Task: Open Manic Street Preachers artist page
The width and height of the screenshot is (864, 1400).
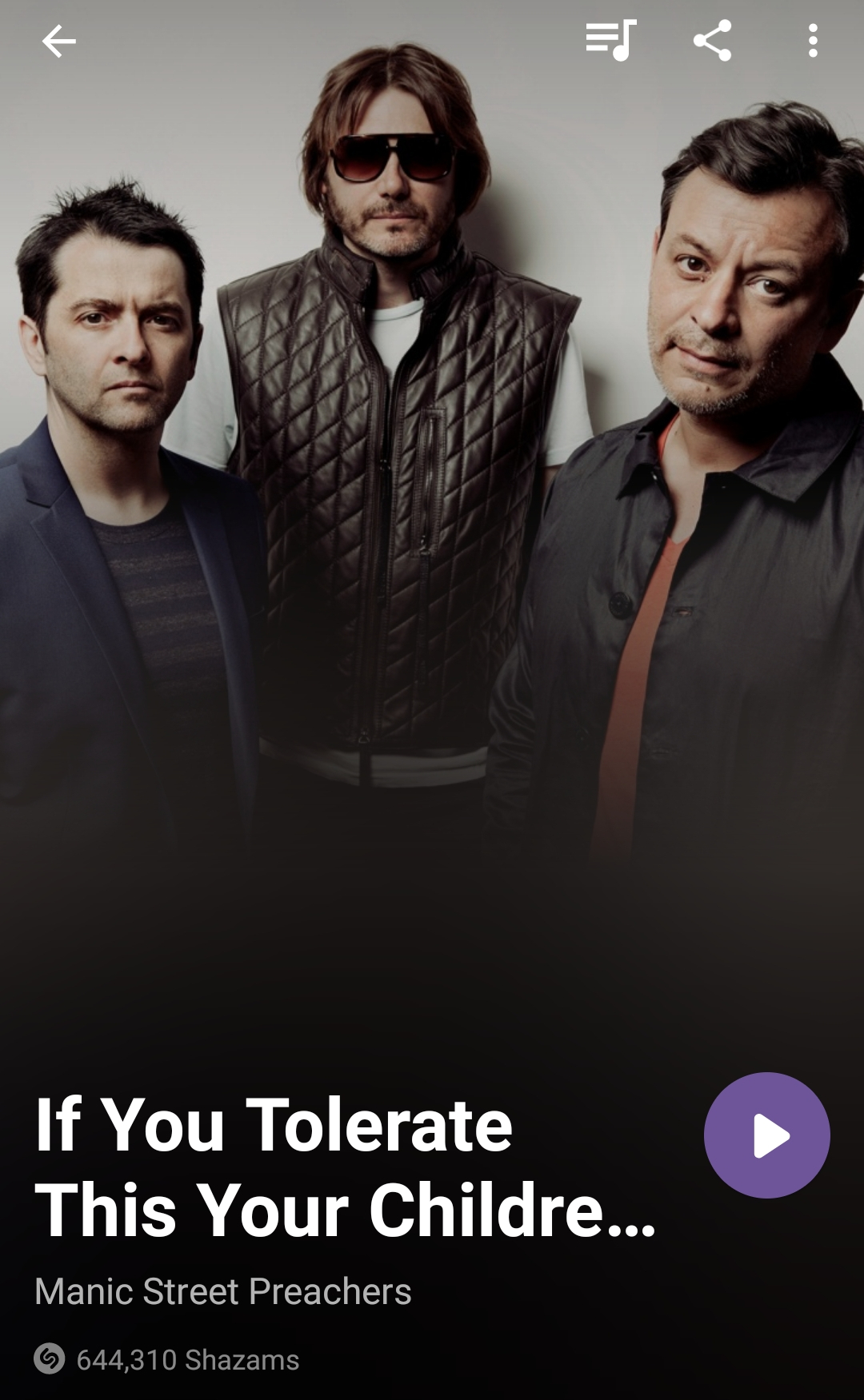Action: coord(222,1291)
